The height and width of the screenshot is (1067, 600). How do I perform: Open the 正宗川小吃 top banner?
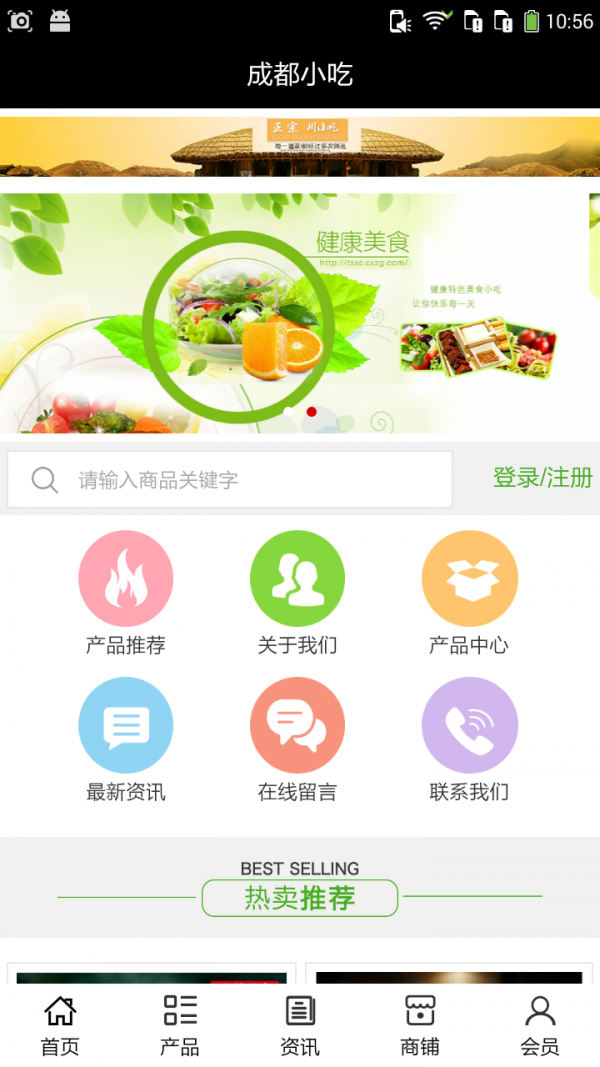click(300, 147)
